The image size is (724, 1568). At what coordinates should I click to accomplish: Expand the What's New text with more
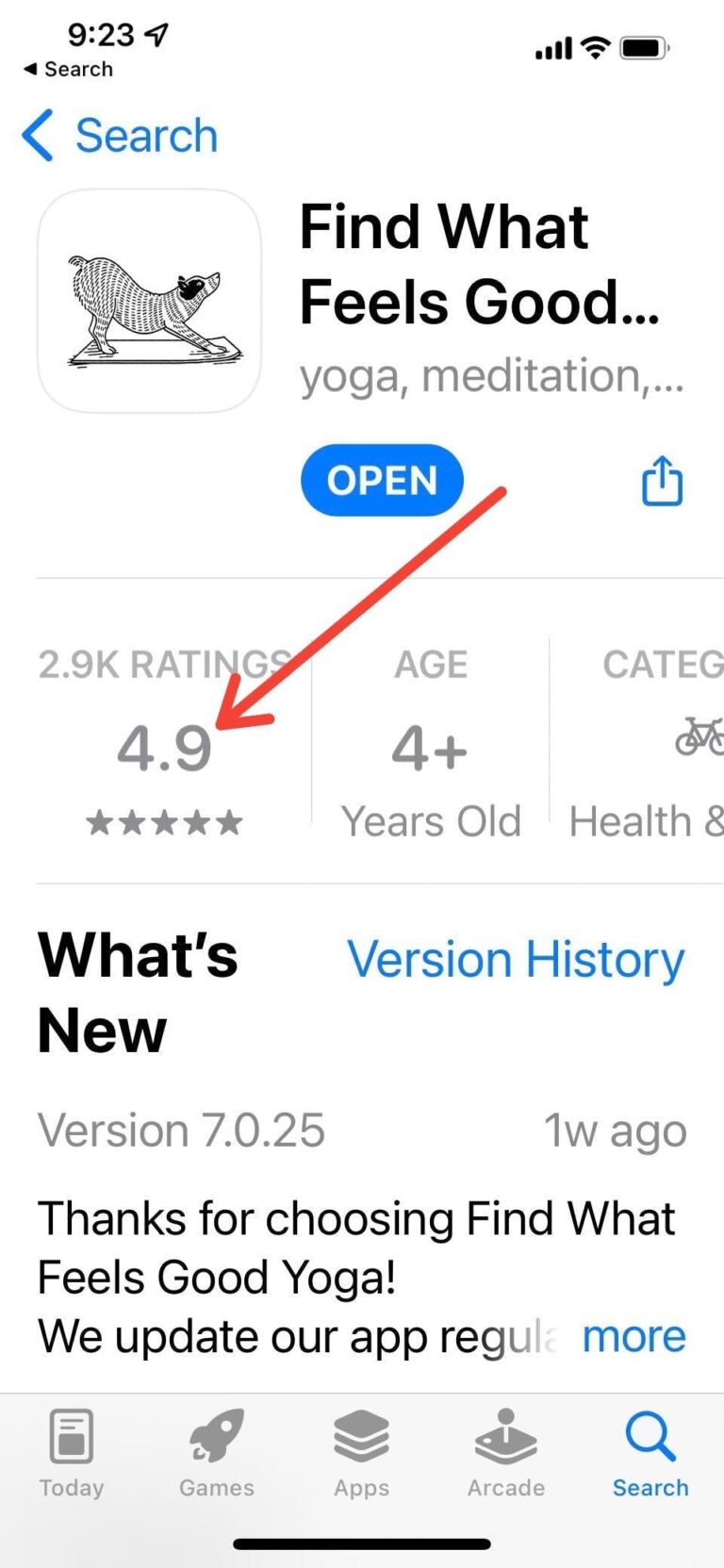[x=633, y=1336]
